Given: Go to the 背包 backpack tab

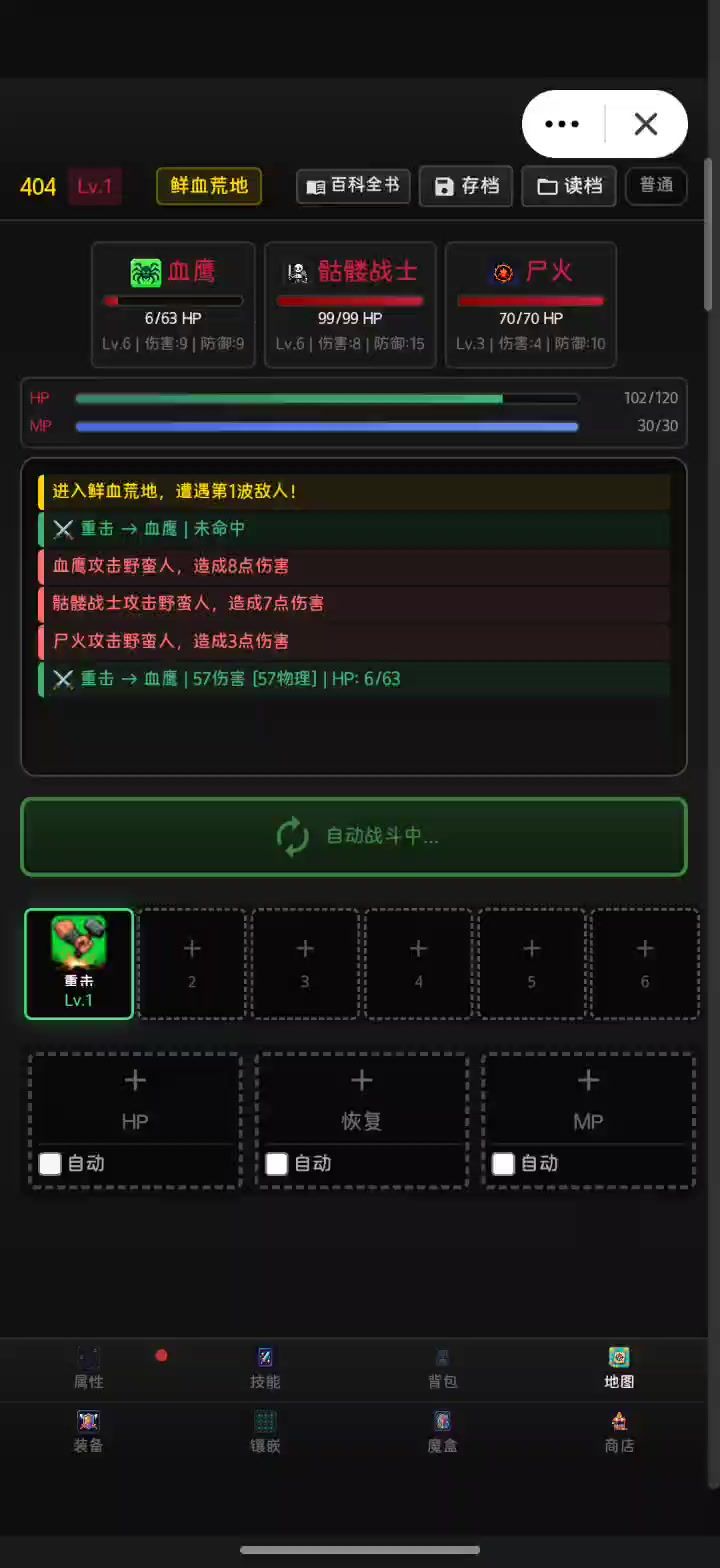Looking at the screenshot, I should [x=442, y=1369].
